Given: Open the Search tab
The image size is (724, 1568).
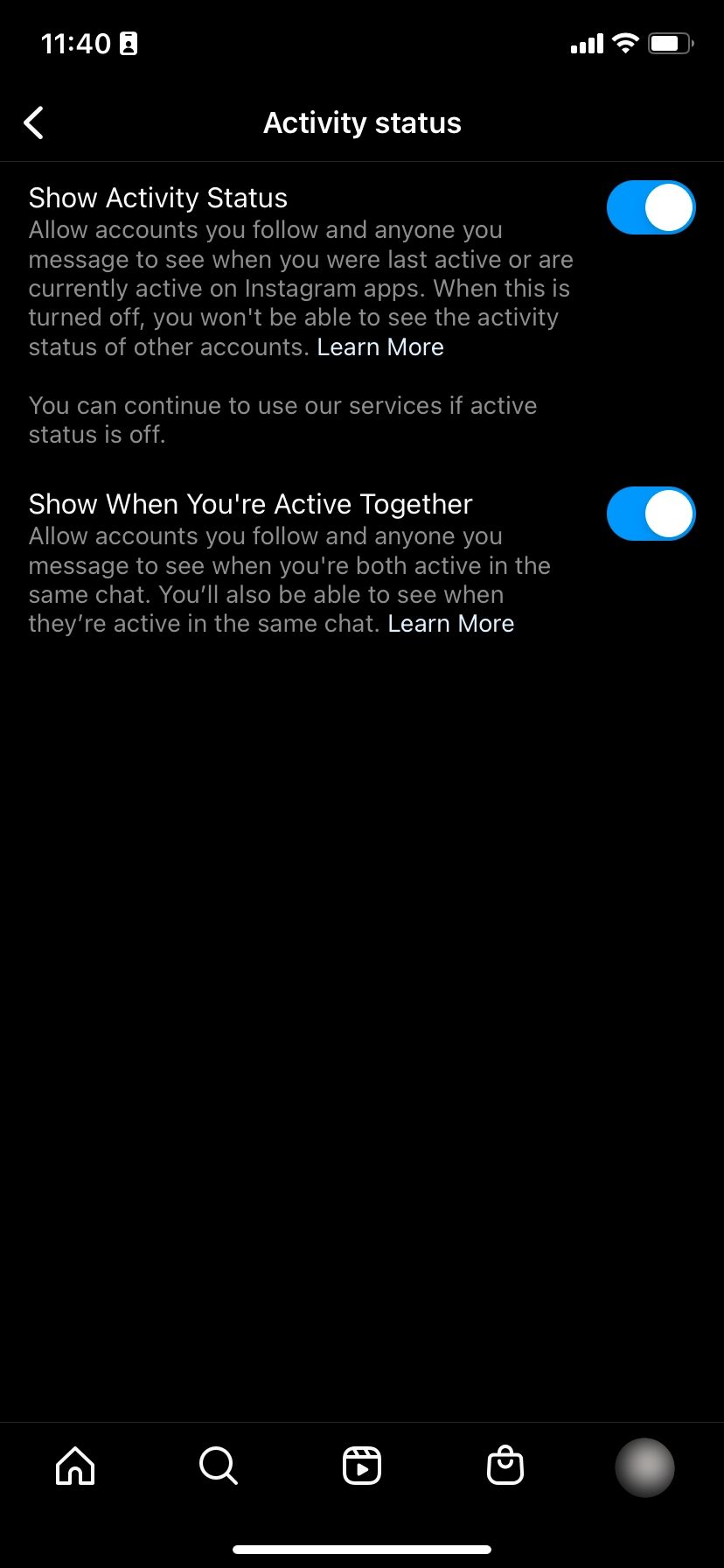Looking at the screenshot, I should 218,1466.
